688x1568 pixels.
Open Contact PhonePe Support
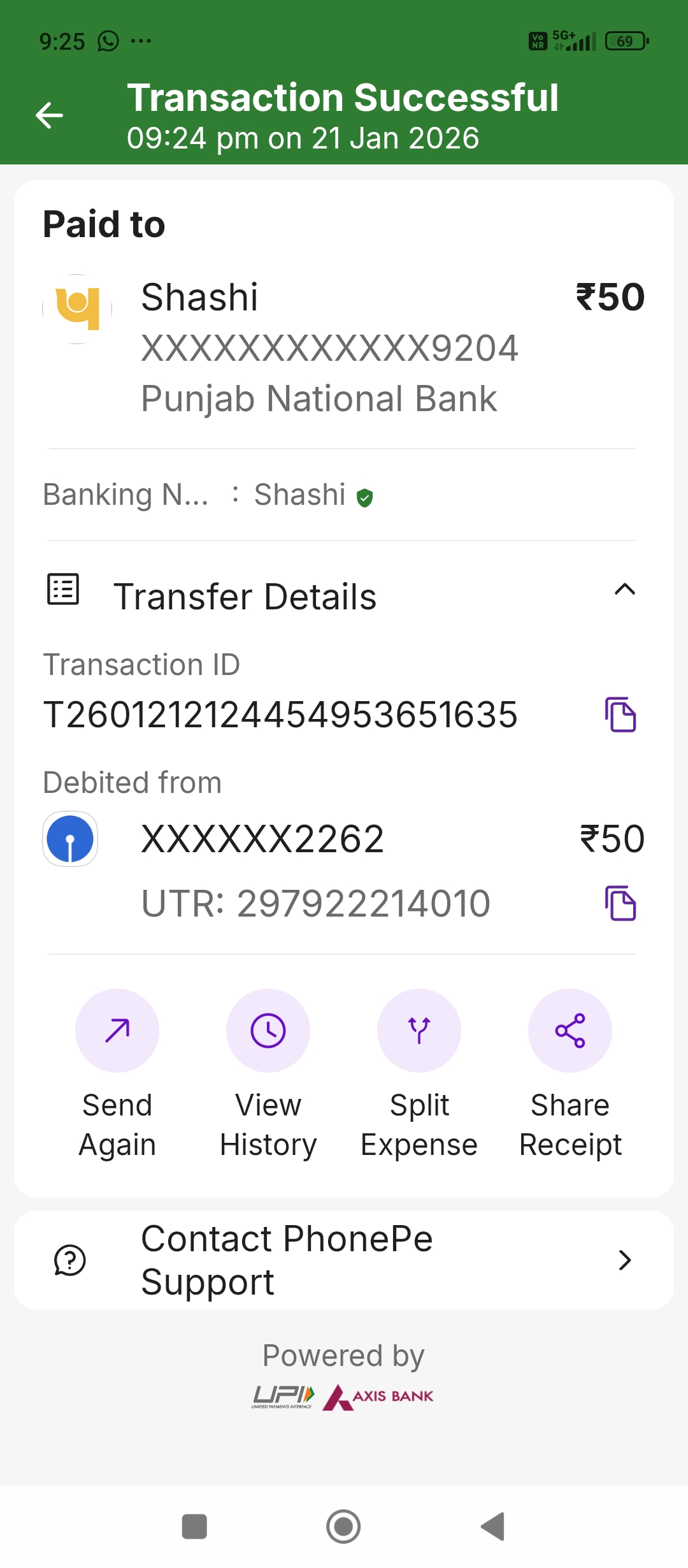pyautogui.click(x=344, y=1260)
